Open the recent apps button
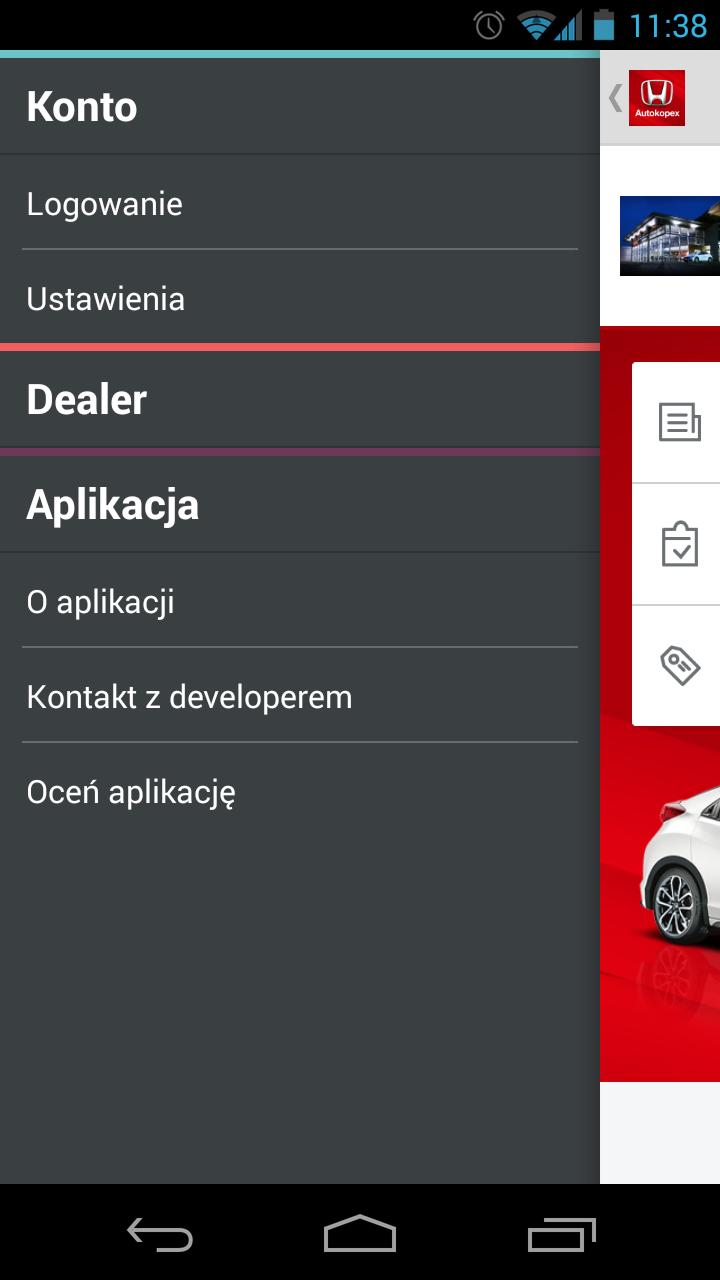 click(x=560, y=1237)
